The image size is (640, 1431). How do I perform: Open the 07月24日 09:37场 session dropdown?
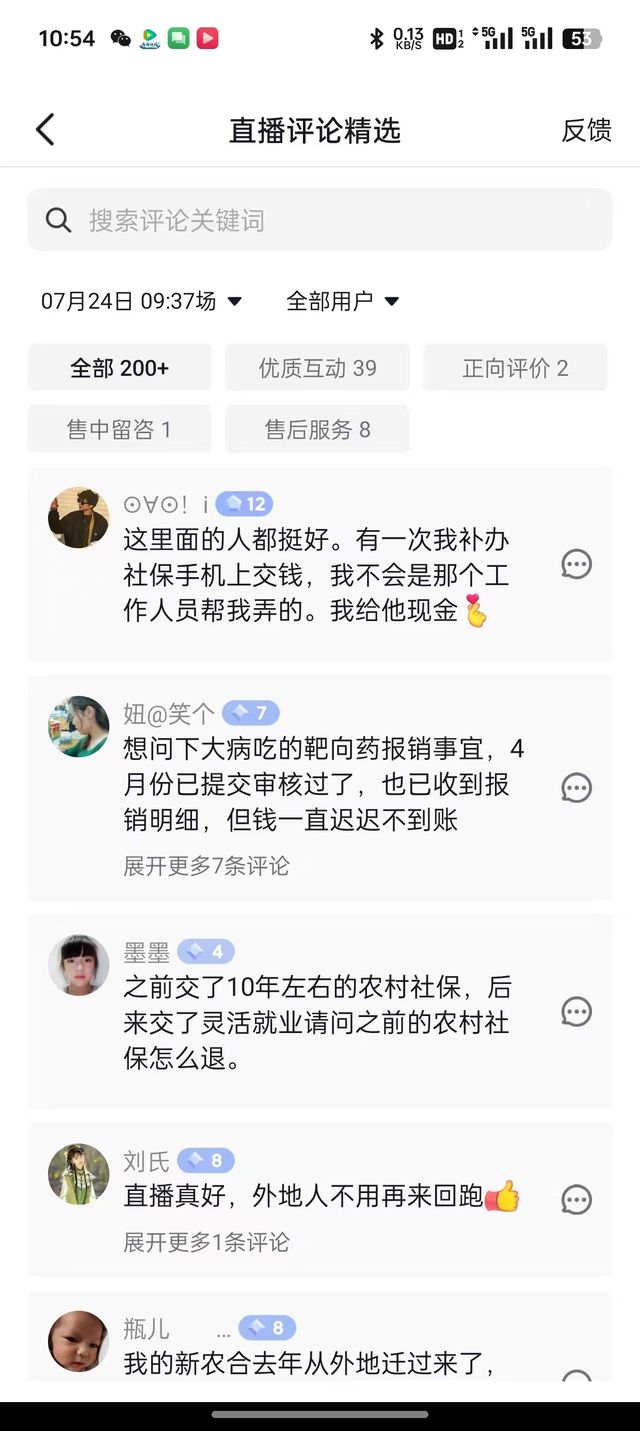141,301
